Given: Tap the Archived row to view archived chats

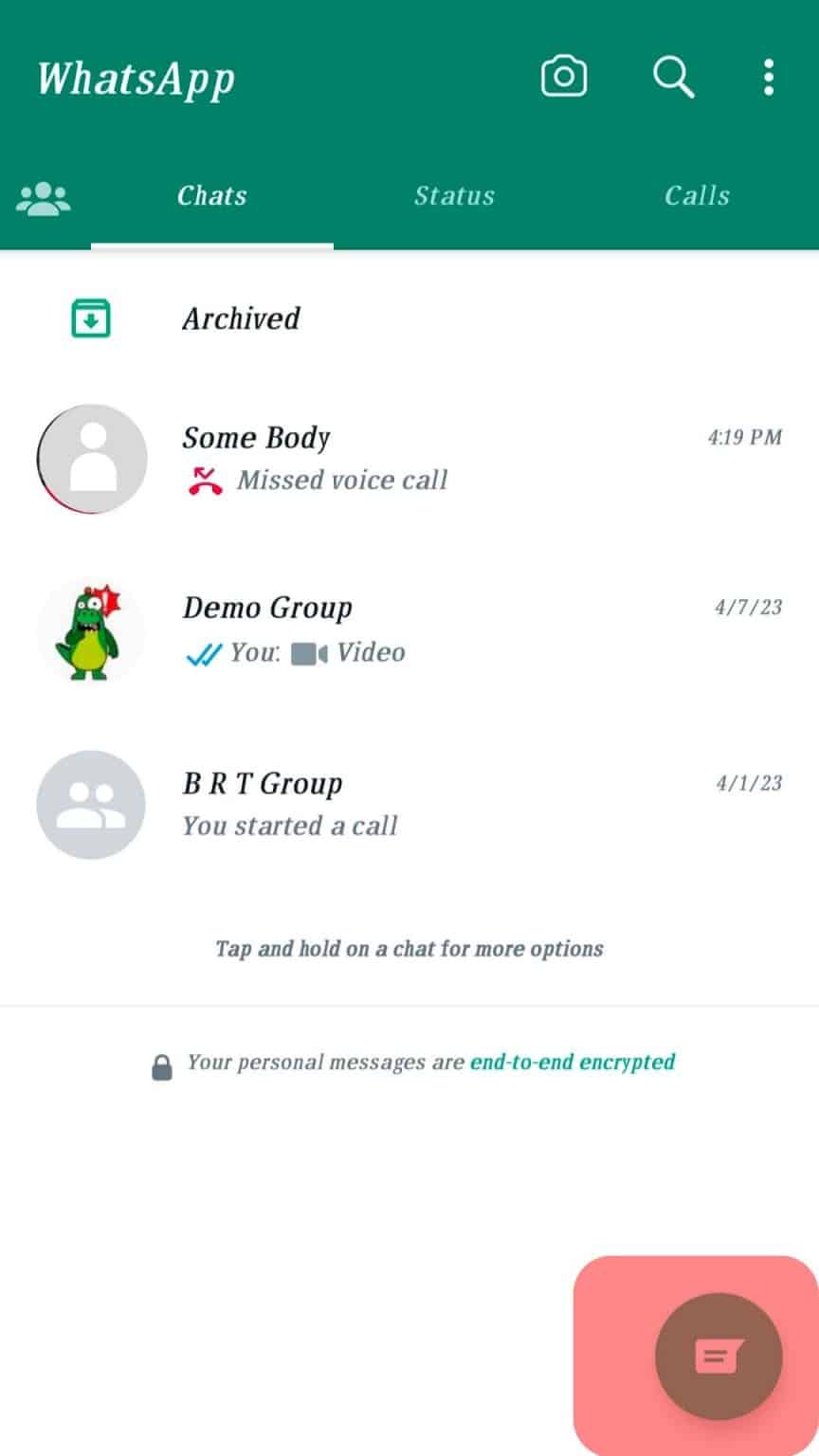Looking at the screenshot, I should click(284, 318).
